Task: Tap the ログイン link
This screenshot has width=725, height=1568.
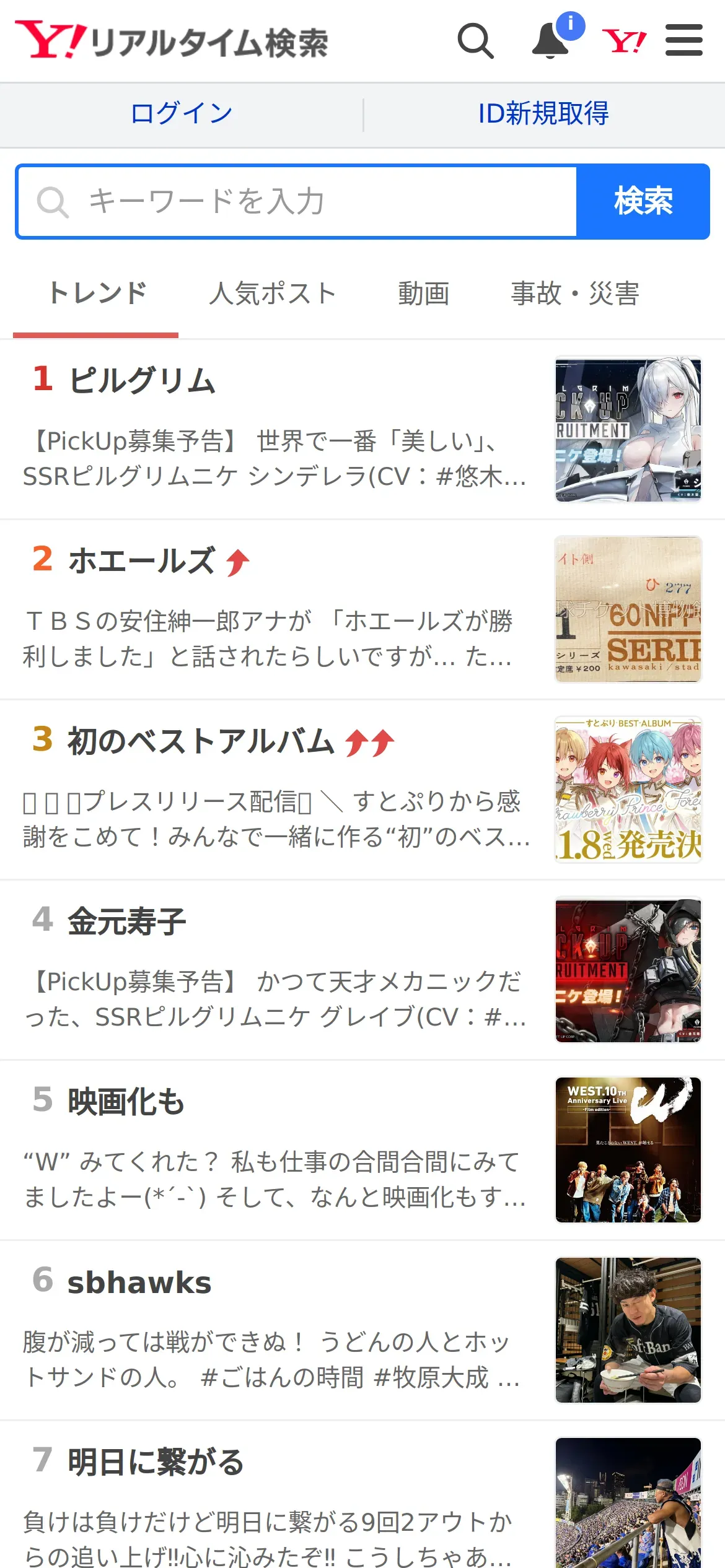Action: 182,114
